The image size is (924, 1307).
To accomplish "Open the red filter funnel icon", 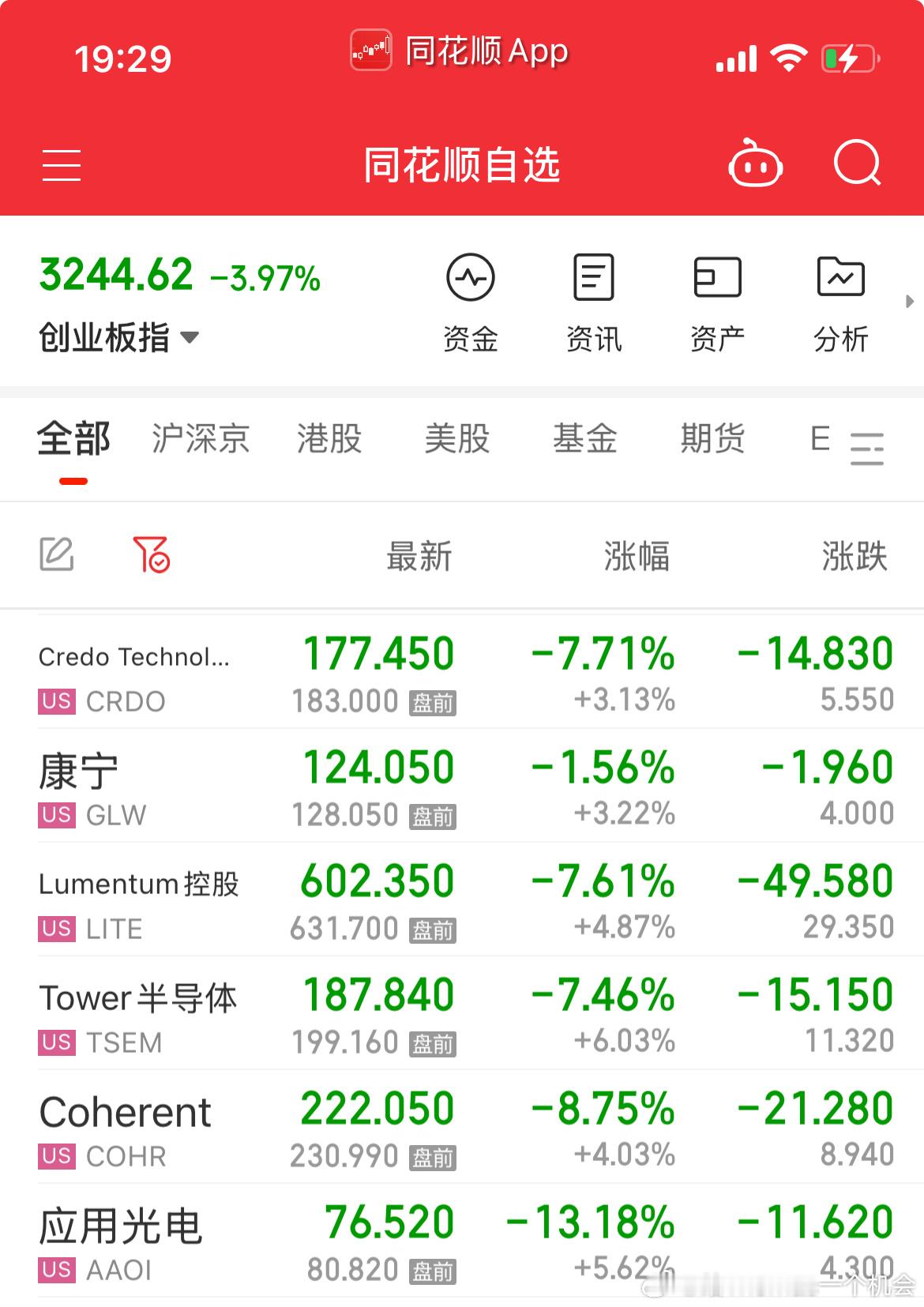I will 152,554.
